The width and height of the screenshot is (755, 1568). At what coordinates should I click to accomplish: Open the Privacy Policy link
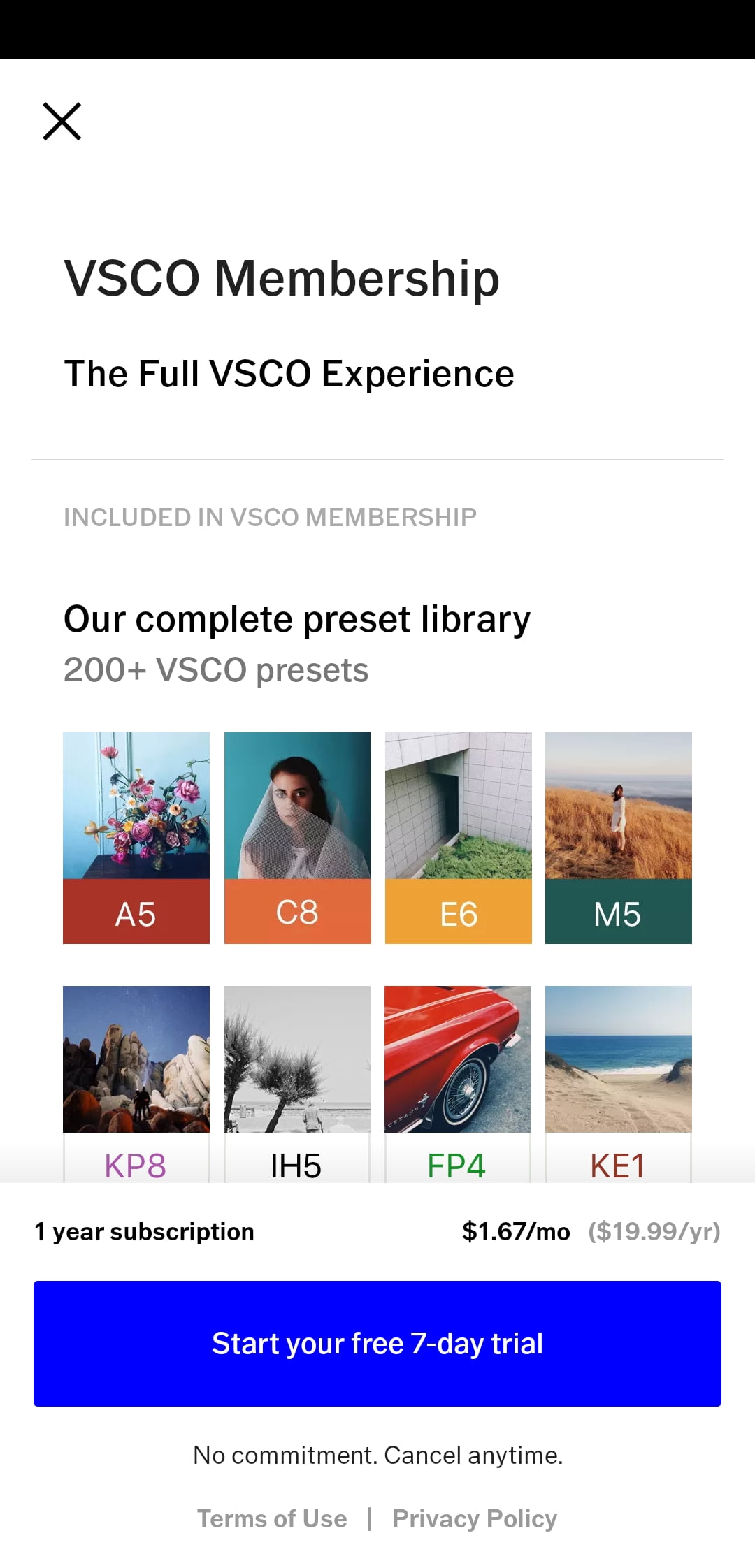pos(475,1518)
